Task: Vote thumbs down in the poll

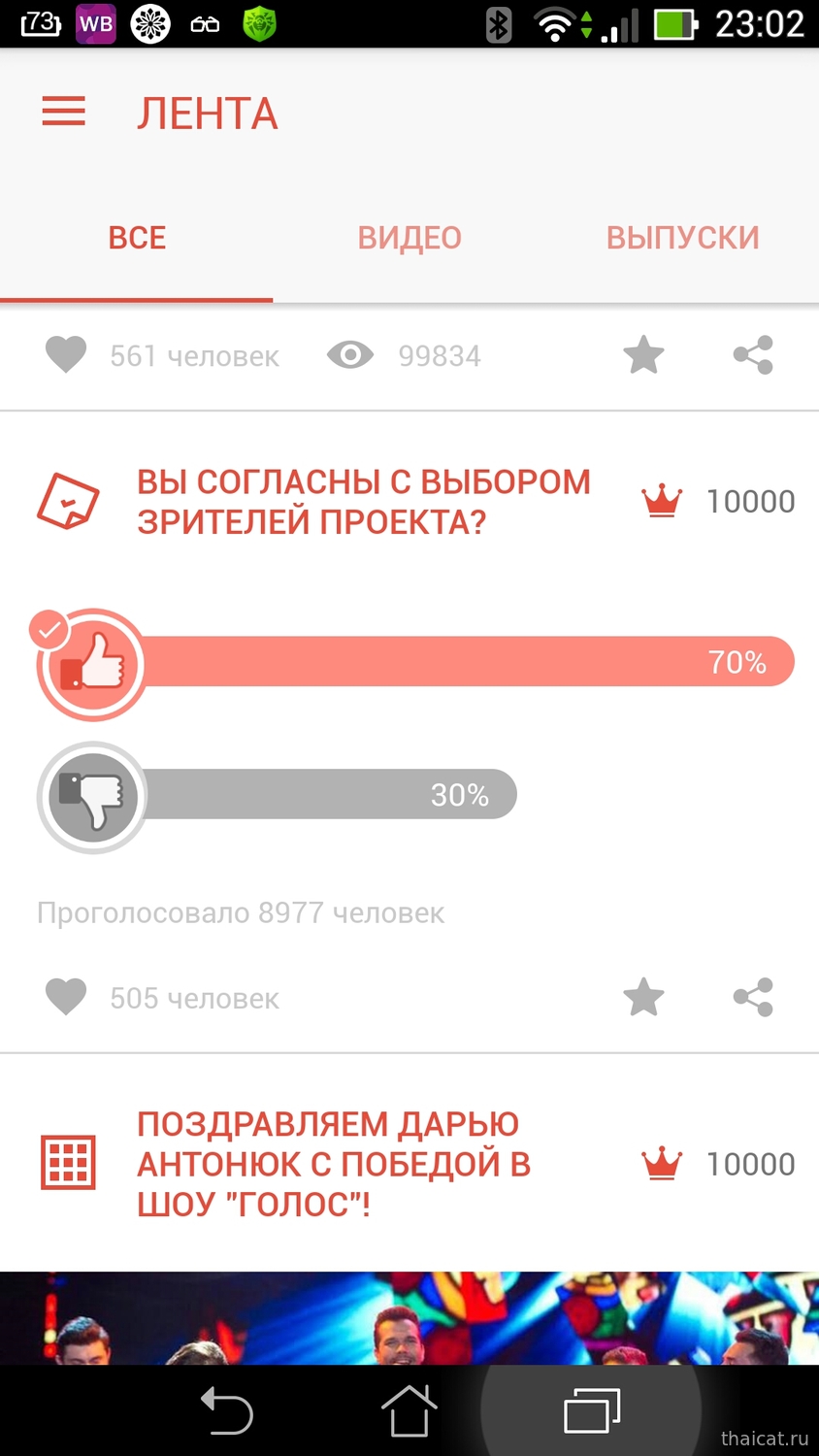Action: (x=92, y=798)
